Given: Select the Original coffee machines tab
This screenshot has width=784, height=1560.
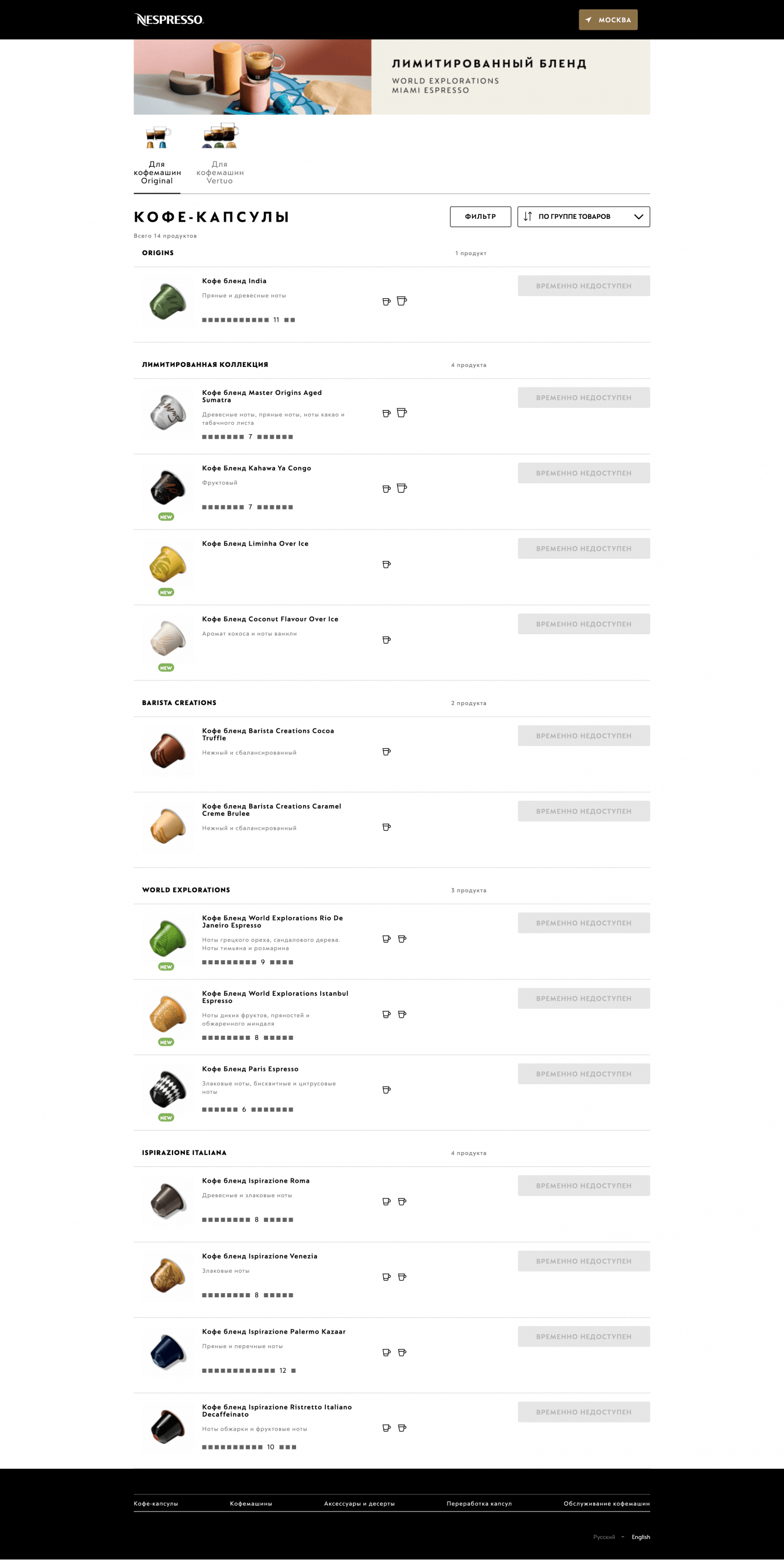Looking at the screenshot, I should [x=157, y=156].
